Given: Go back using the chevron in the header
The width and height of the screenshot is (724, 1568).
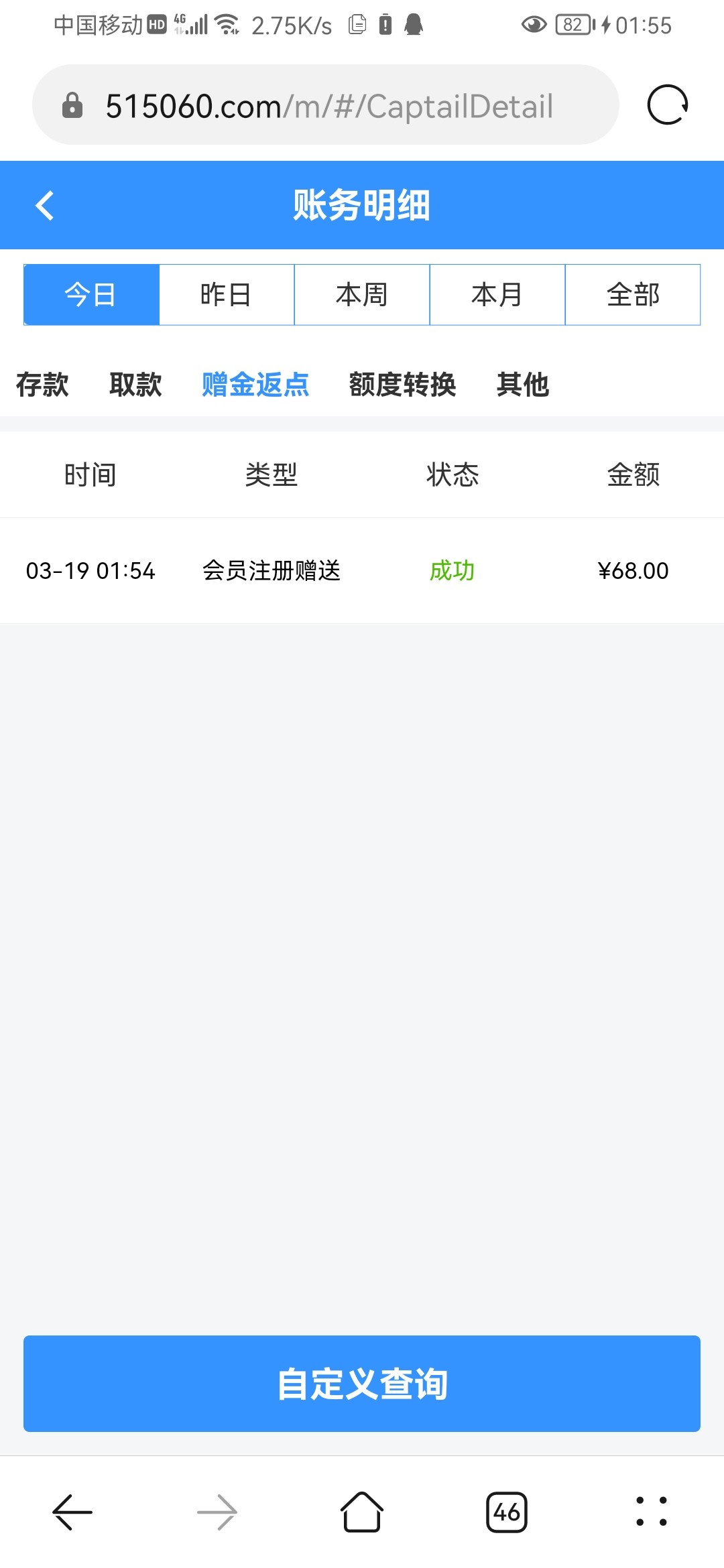Looking at the screenshot, I should pos(46,205).
